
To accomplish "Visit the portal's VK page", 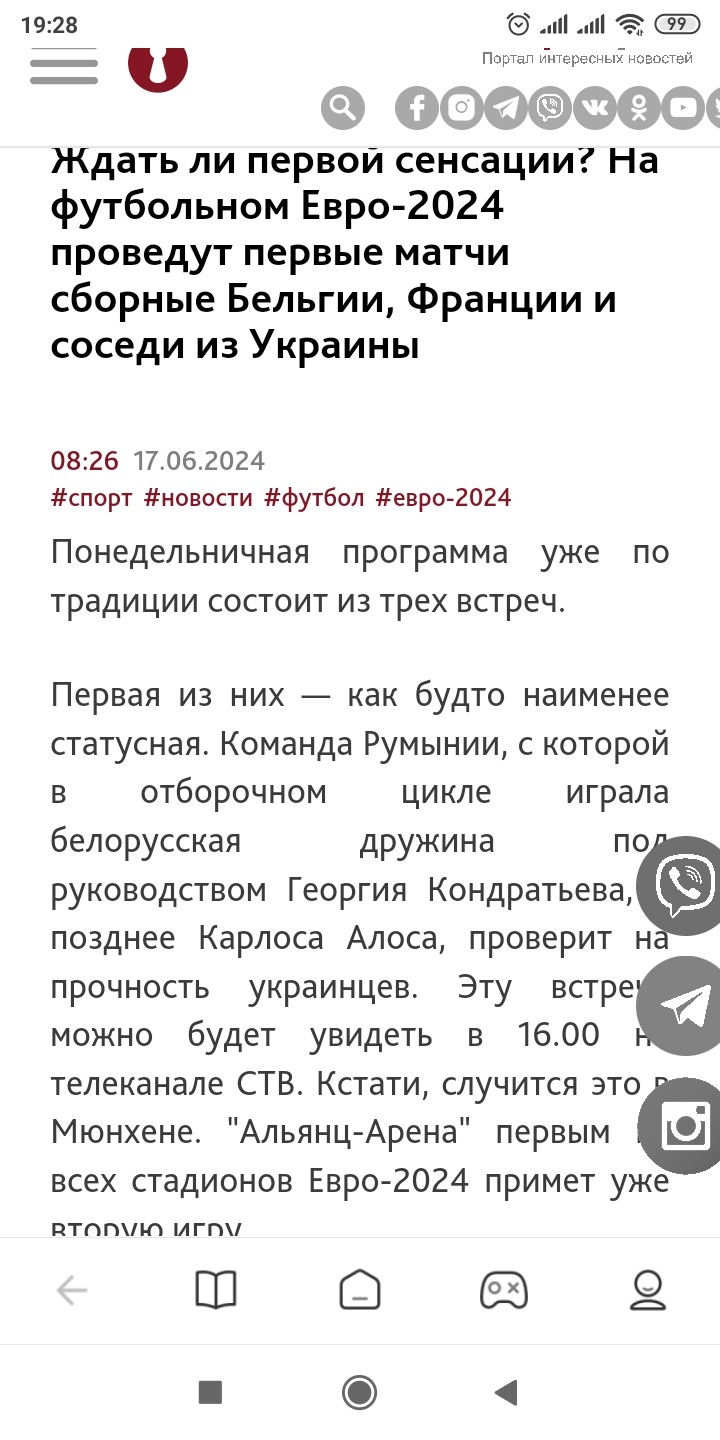I will pyautogui.click(x=595, y=108).
